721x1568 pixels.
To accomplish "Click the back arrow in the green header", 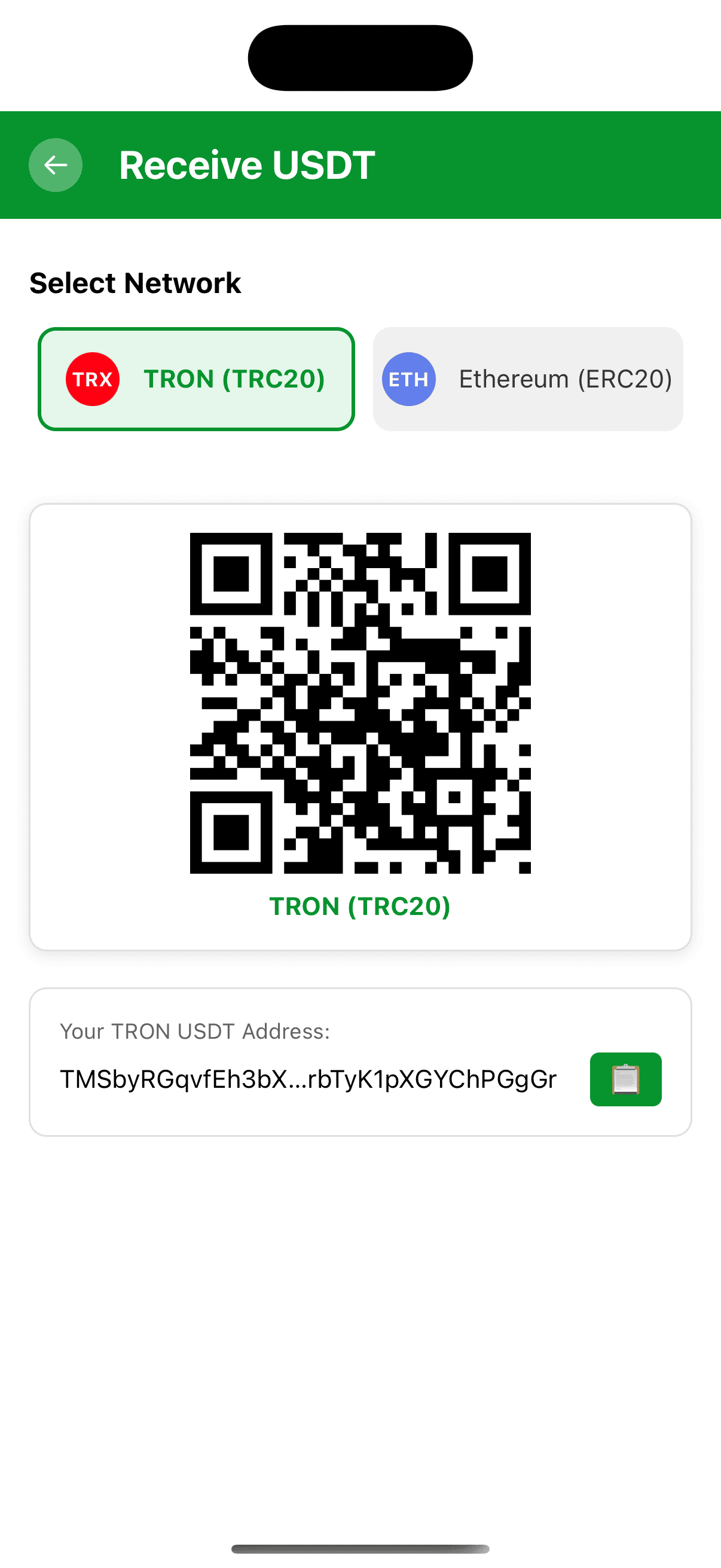I will [56, 164].
